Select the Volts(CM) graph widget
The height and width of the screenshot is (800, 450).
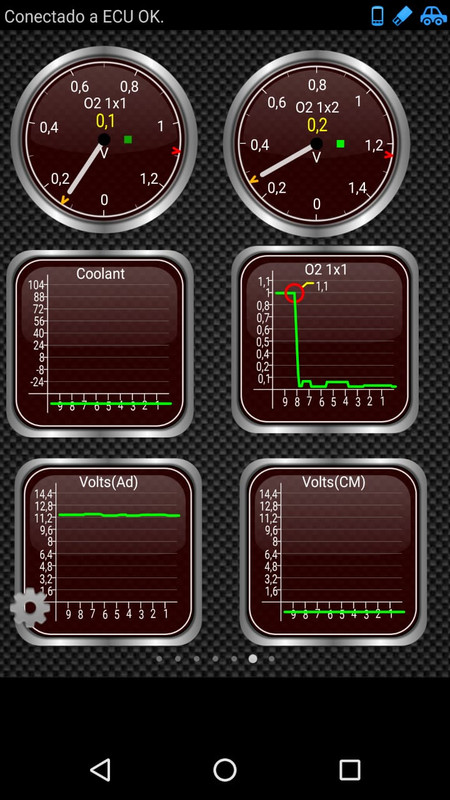pos(333,552)
